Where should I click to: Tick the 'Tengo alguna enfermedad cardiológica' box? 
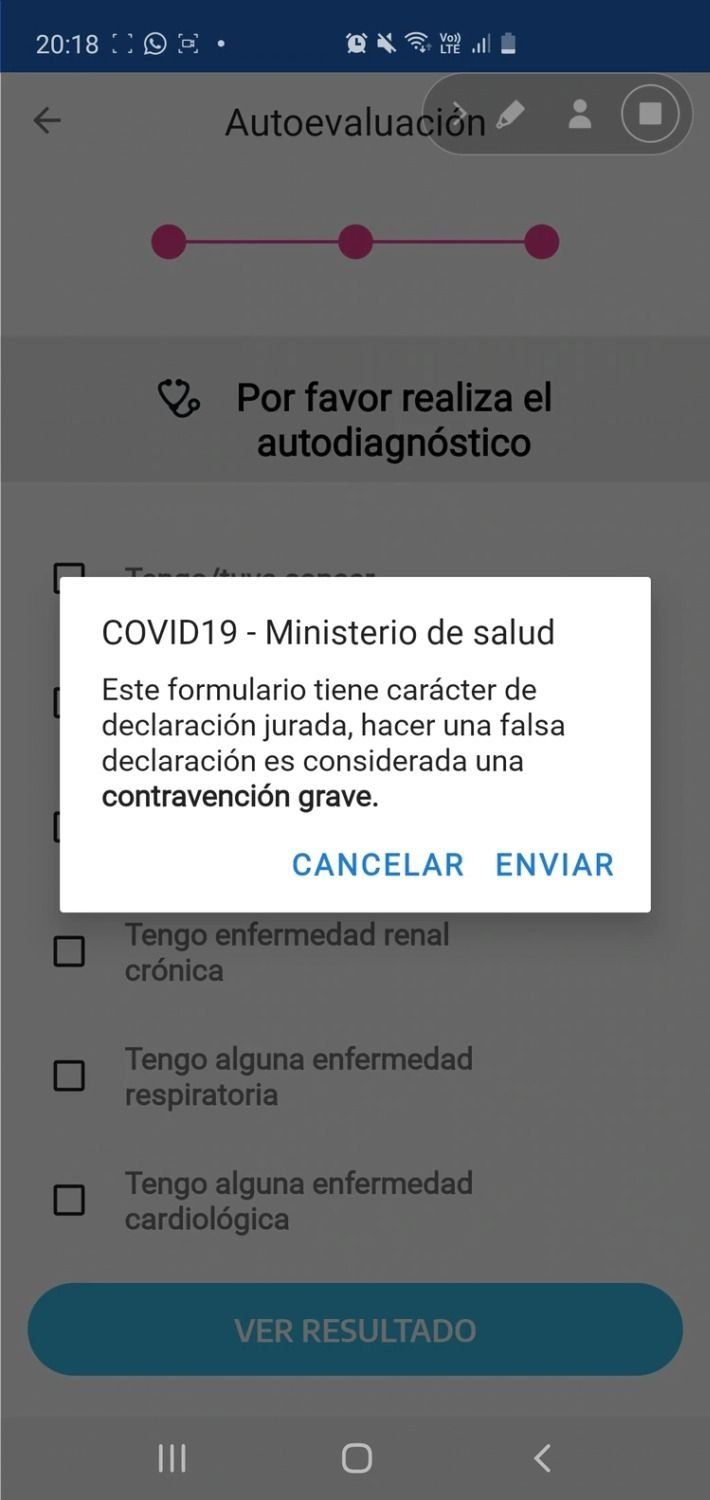[x=69, y=1199]
